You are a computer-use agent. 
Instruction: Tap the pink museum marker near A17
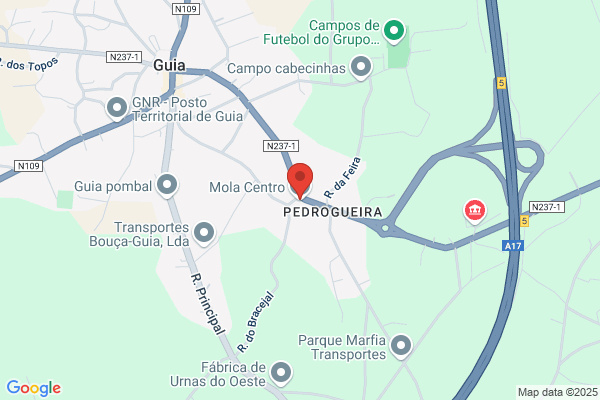[x=474, y=211]
